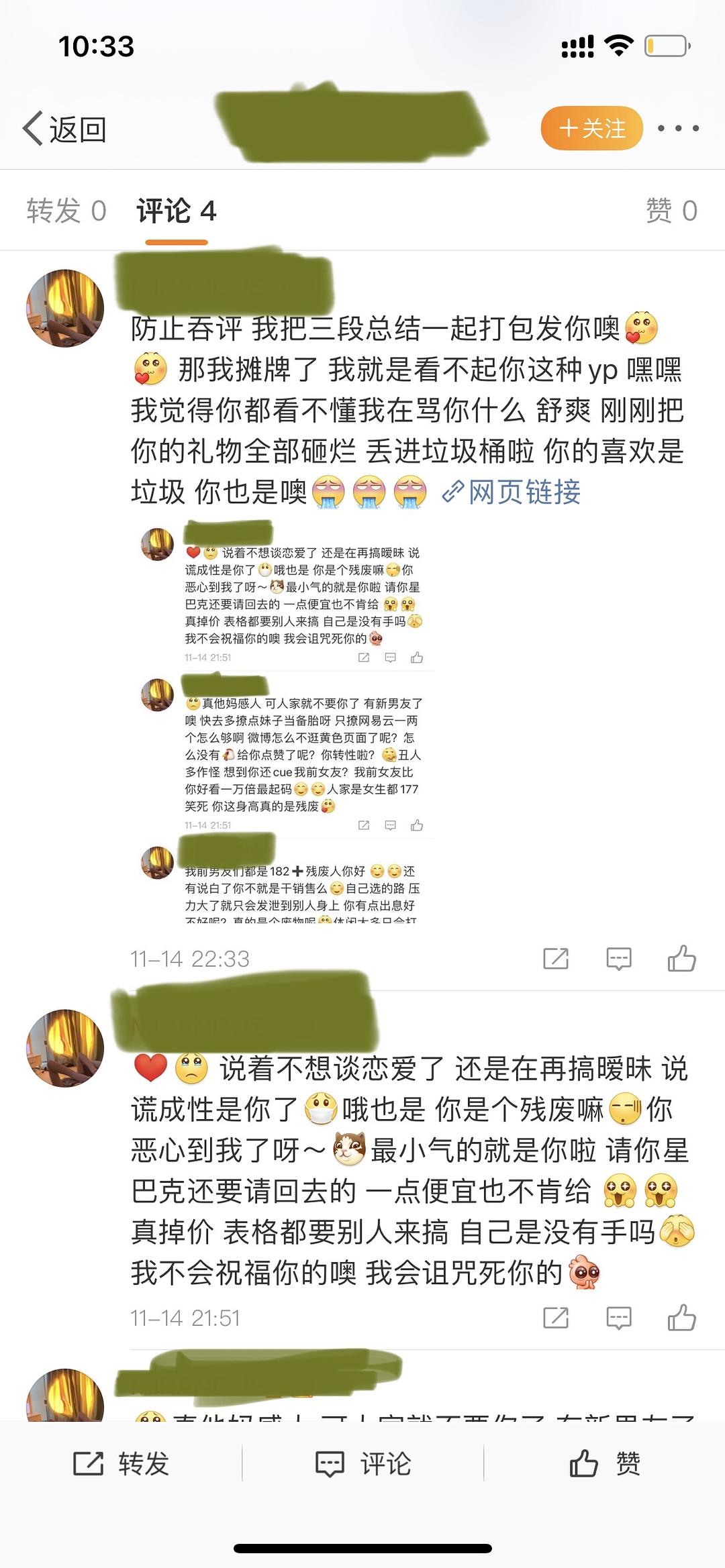Reply to the 11-14 22:33 comment

pos(618,958)
